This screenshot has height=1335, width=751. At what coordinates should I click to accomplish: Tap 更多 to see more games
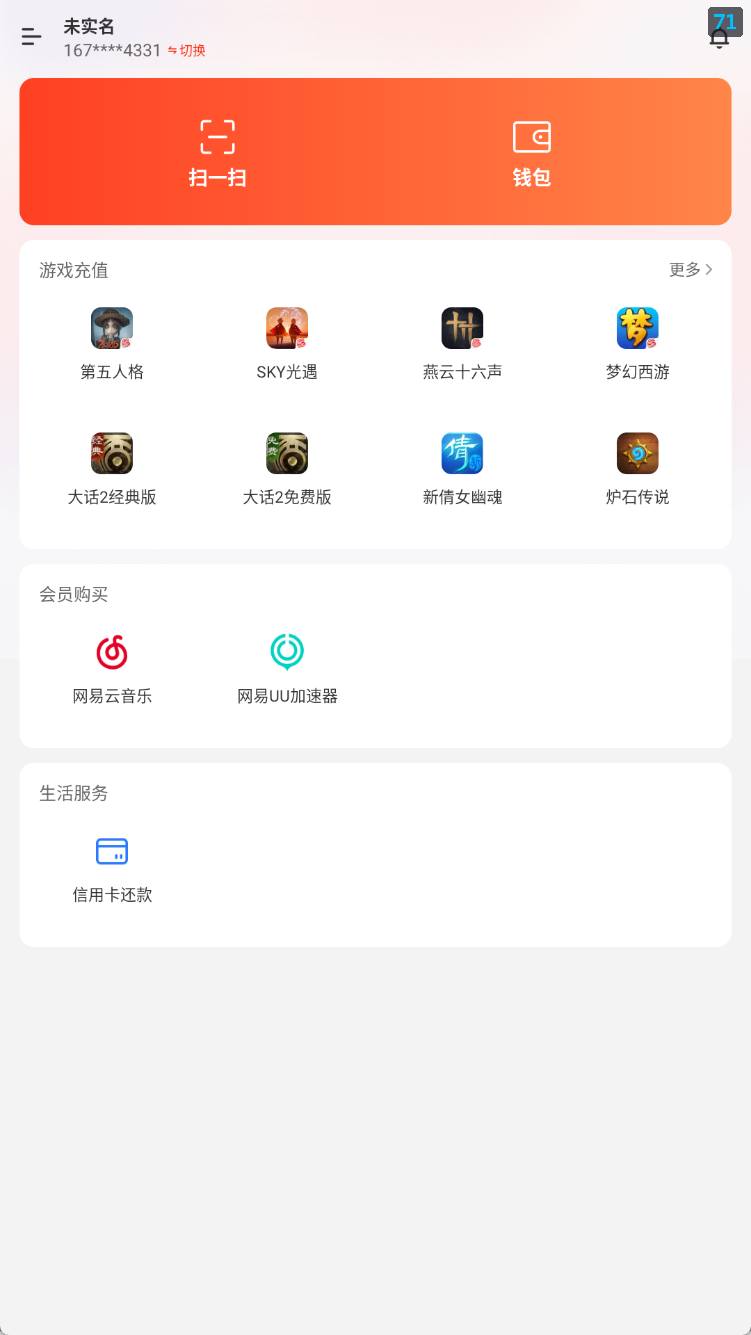688,269
